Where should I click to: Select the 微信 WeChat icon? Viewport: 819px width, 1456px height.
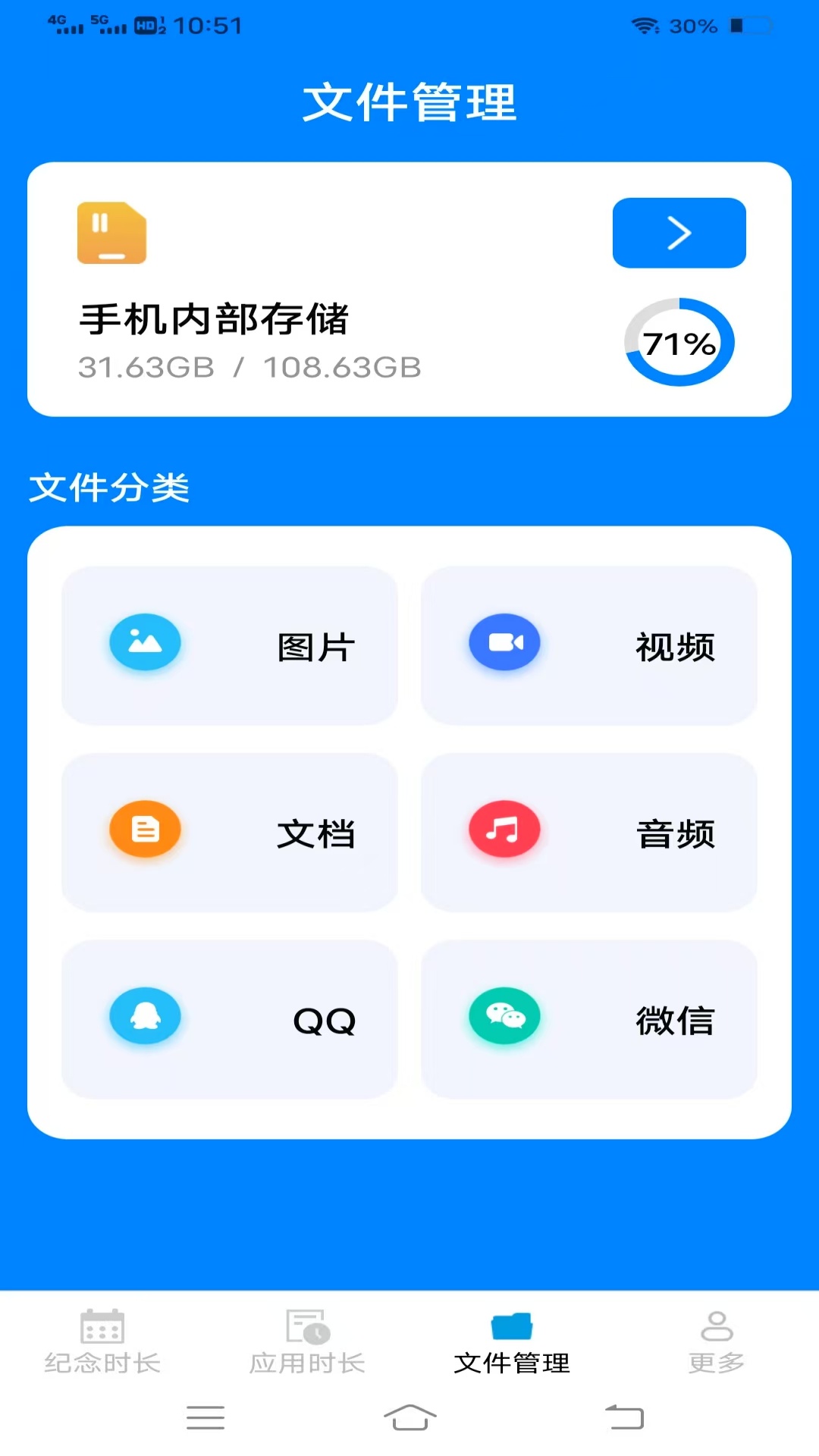click(x=504, y=1017)
